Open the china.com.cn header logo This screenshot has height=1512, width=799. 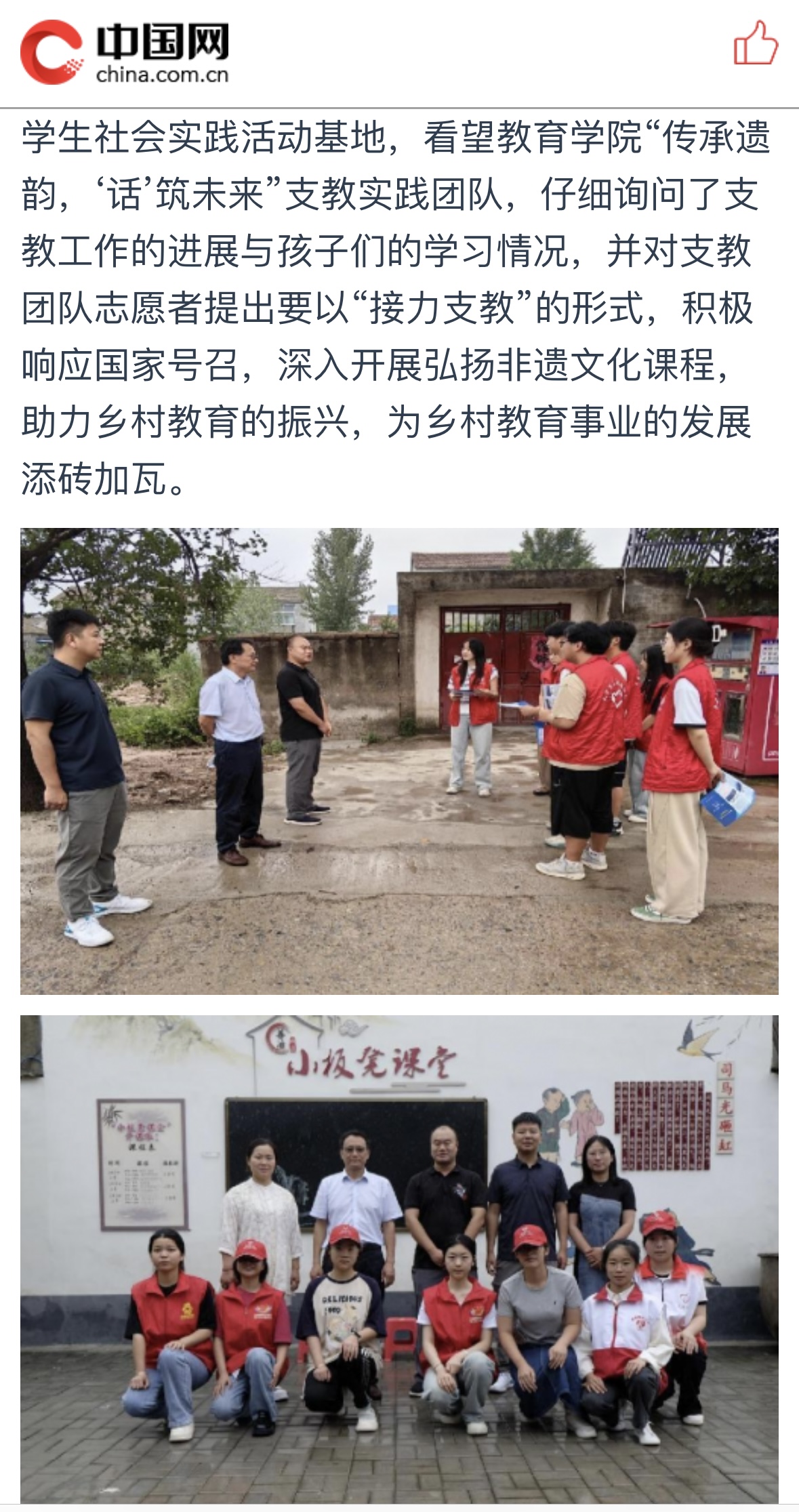pos(125,52)
